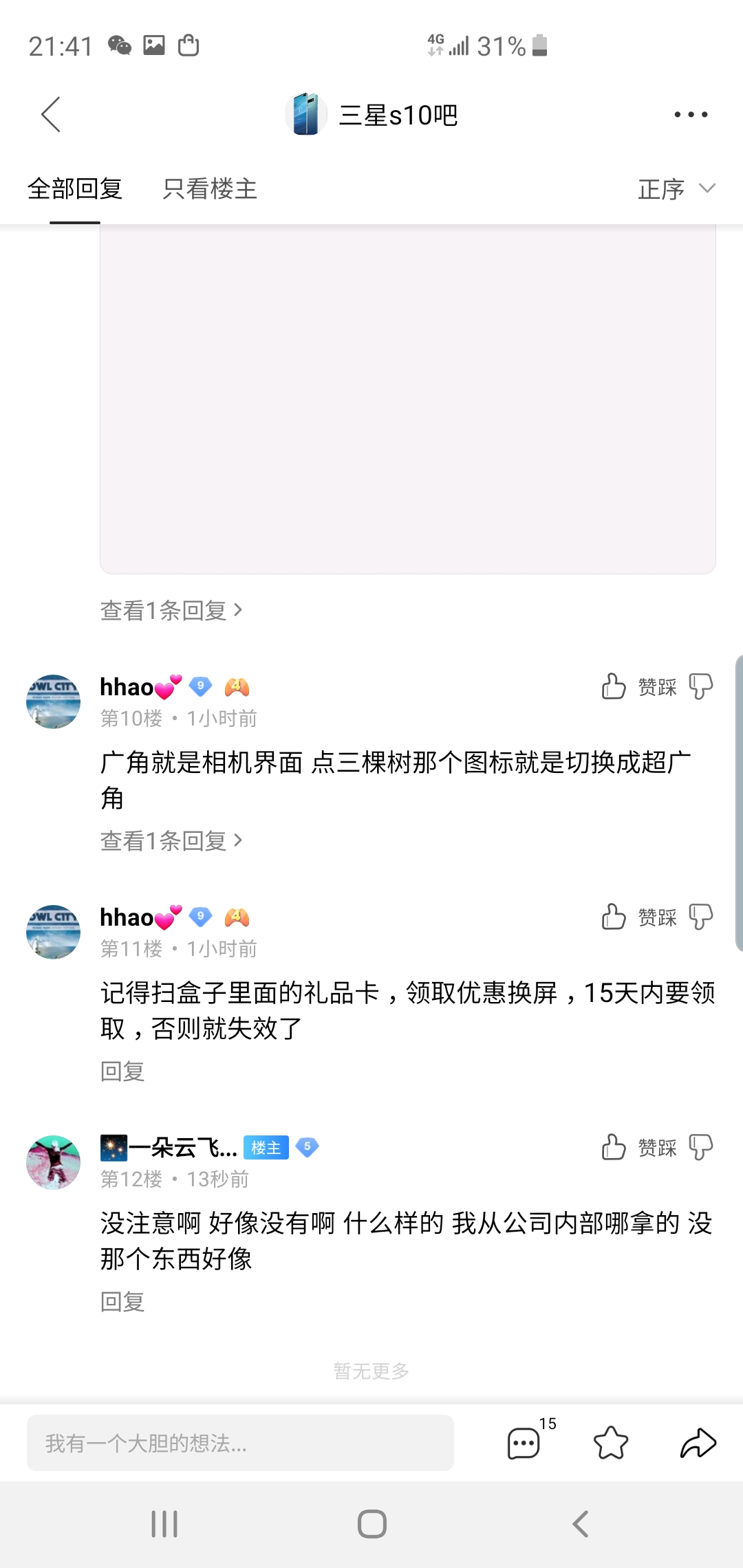Like the 12th floor comment by 一朵云飞
The image size is (743, 1568).
(614, 1147)
